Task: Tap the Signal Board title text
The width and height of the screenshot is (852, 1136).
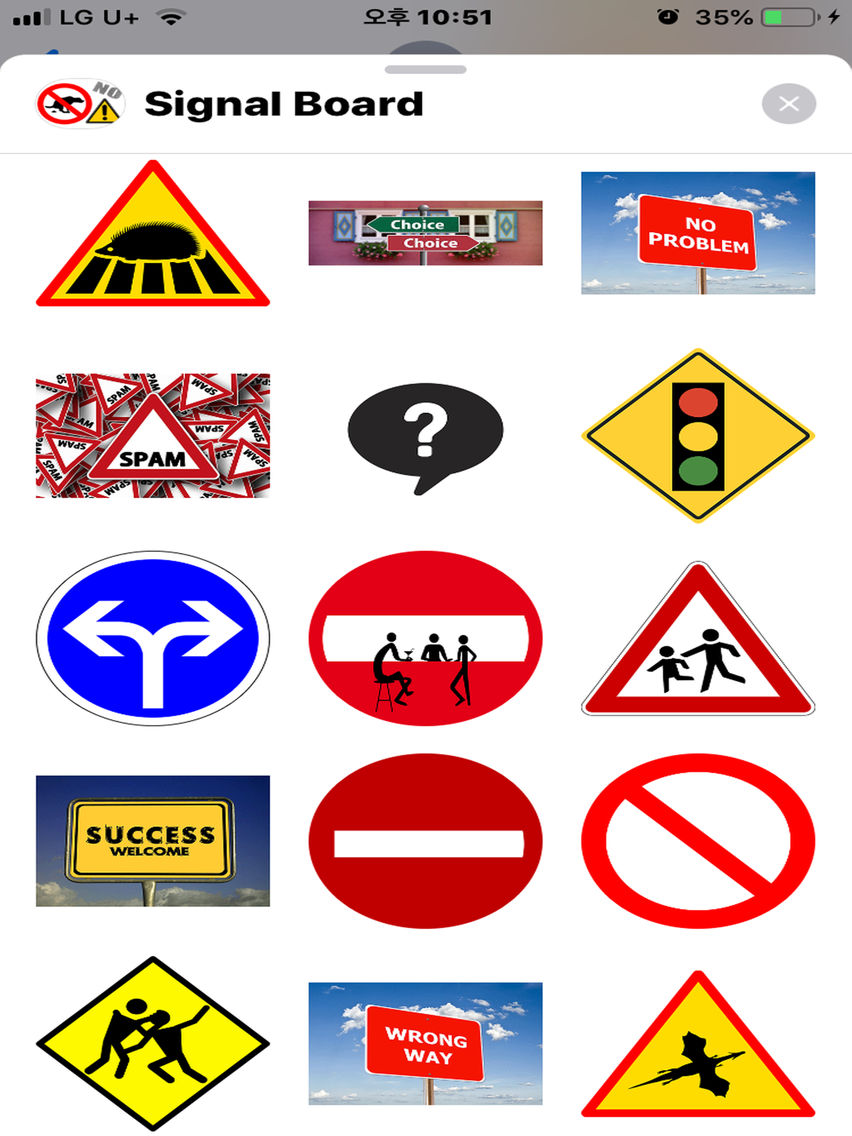Action: [284, 103]
